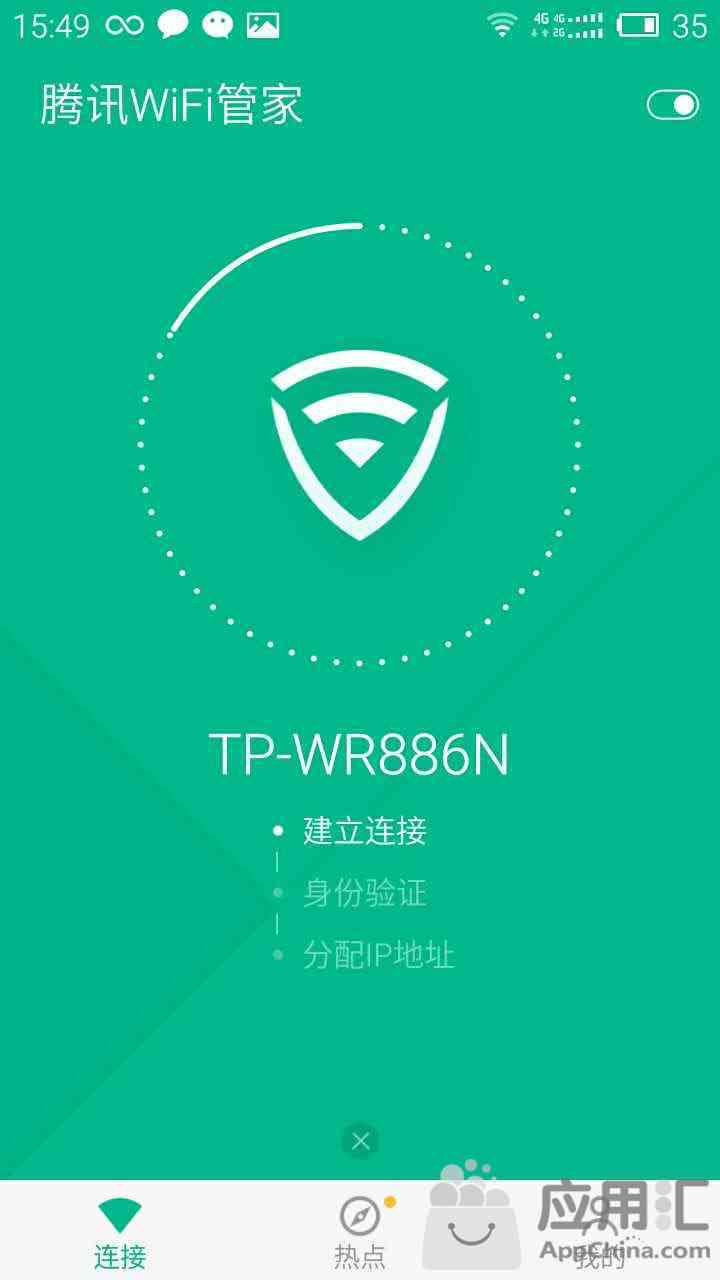Switch to the 热点 tab

tap(360, 1232)
